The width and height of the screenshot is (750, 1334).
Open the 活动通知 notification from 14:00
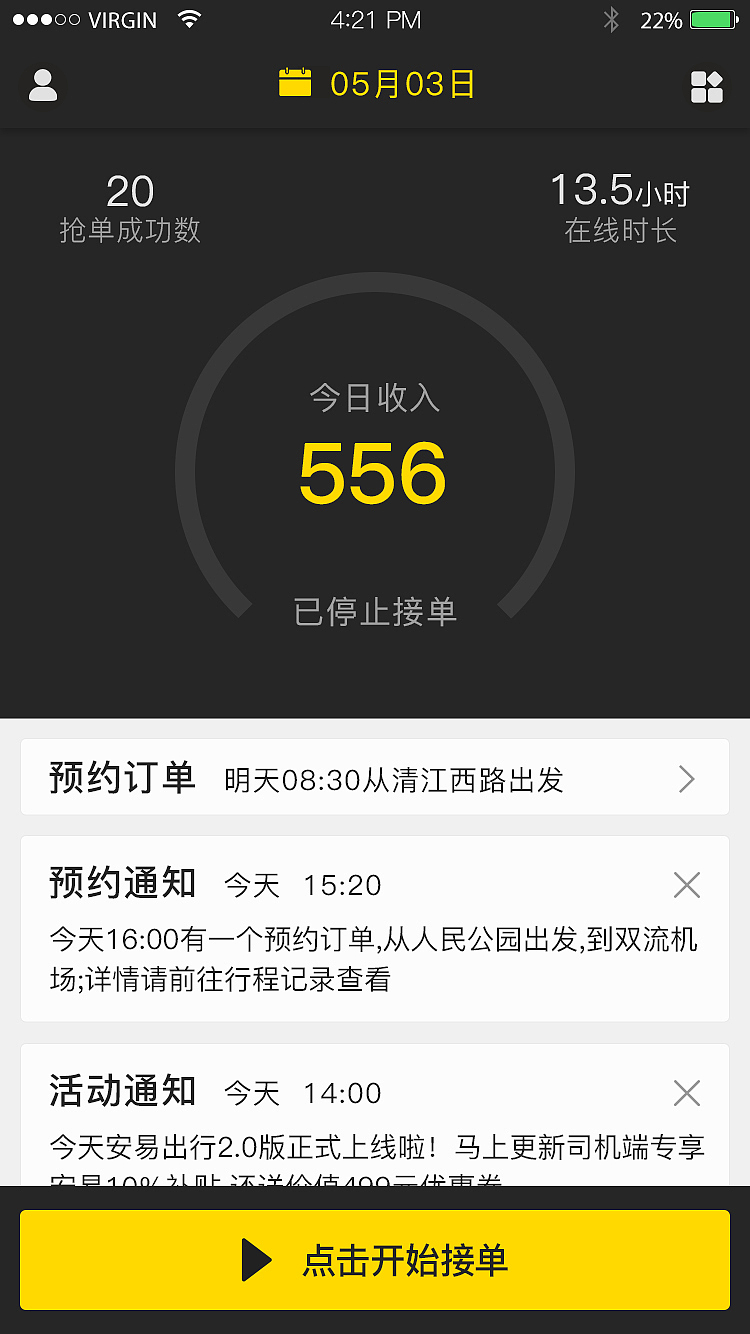375,1115
